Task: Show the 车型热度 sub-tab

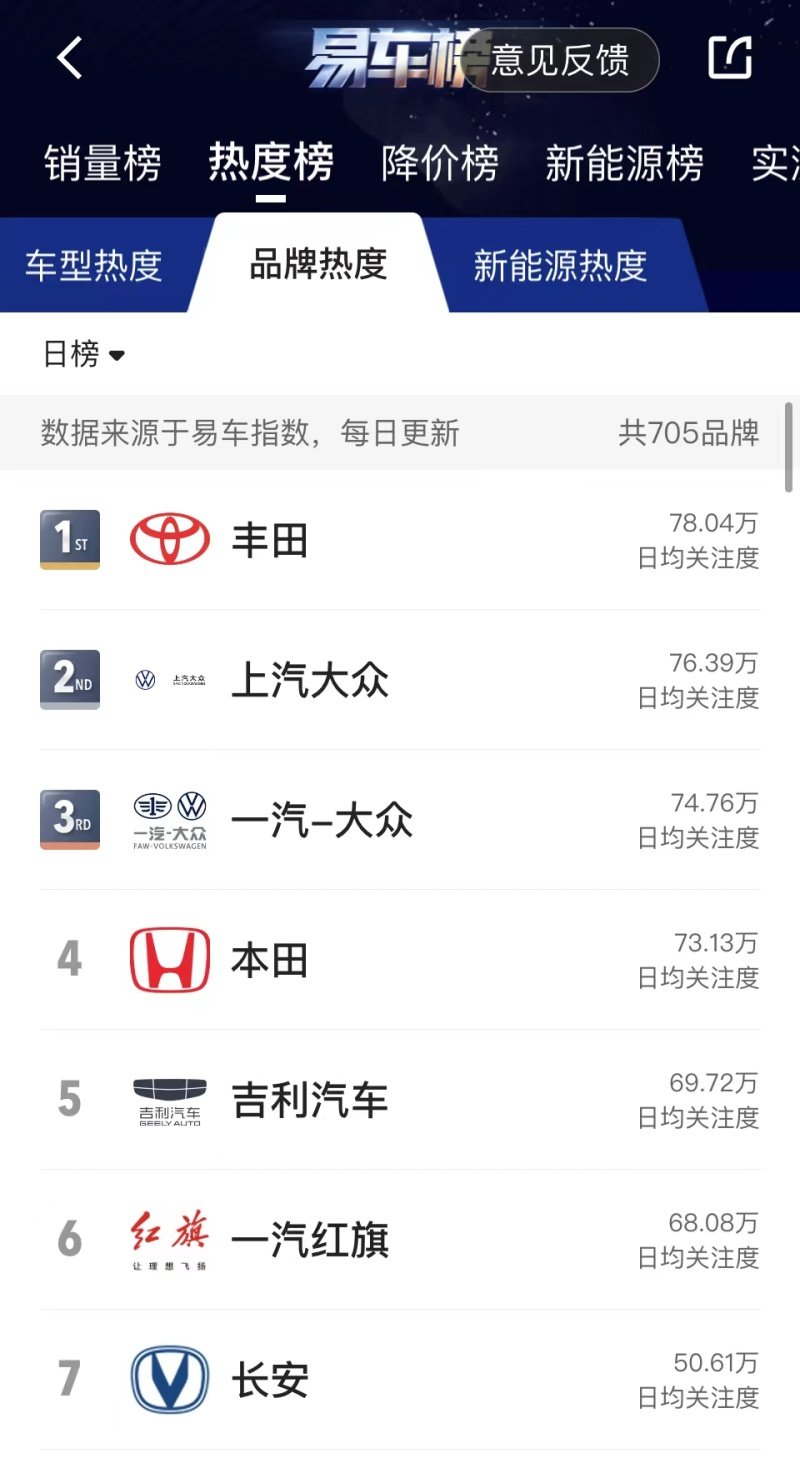Action: coord(93,265)
